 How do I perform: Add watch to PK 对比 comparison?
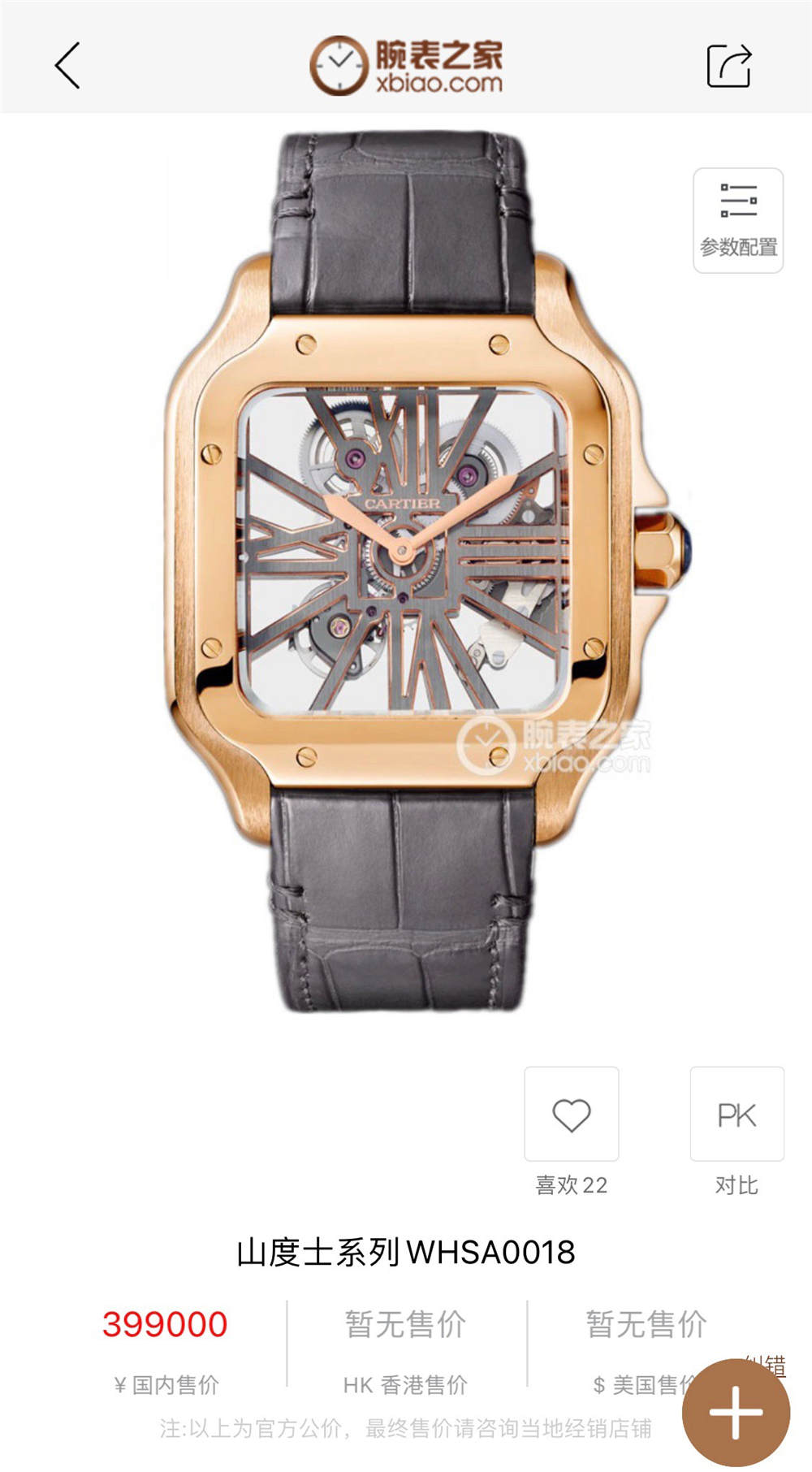pos(736,1115)
